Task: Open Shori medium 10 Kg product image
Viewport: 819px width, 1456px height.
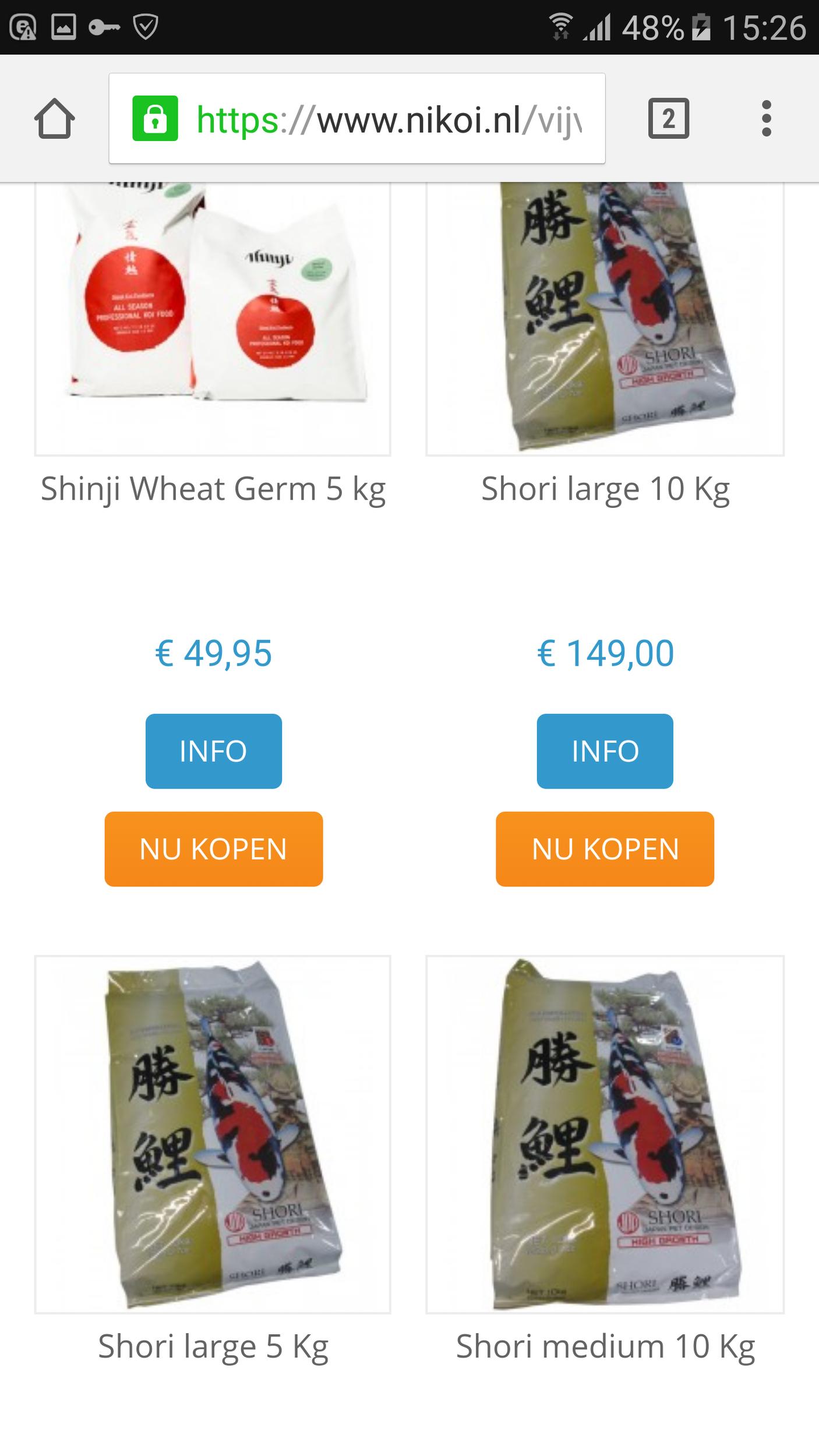Action: [x=605, y=1133]
